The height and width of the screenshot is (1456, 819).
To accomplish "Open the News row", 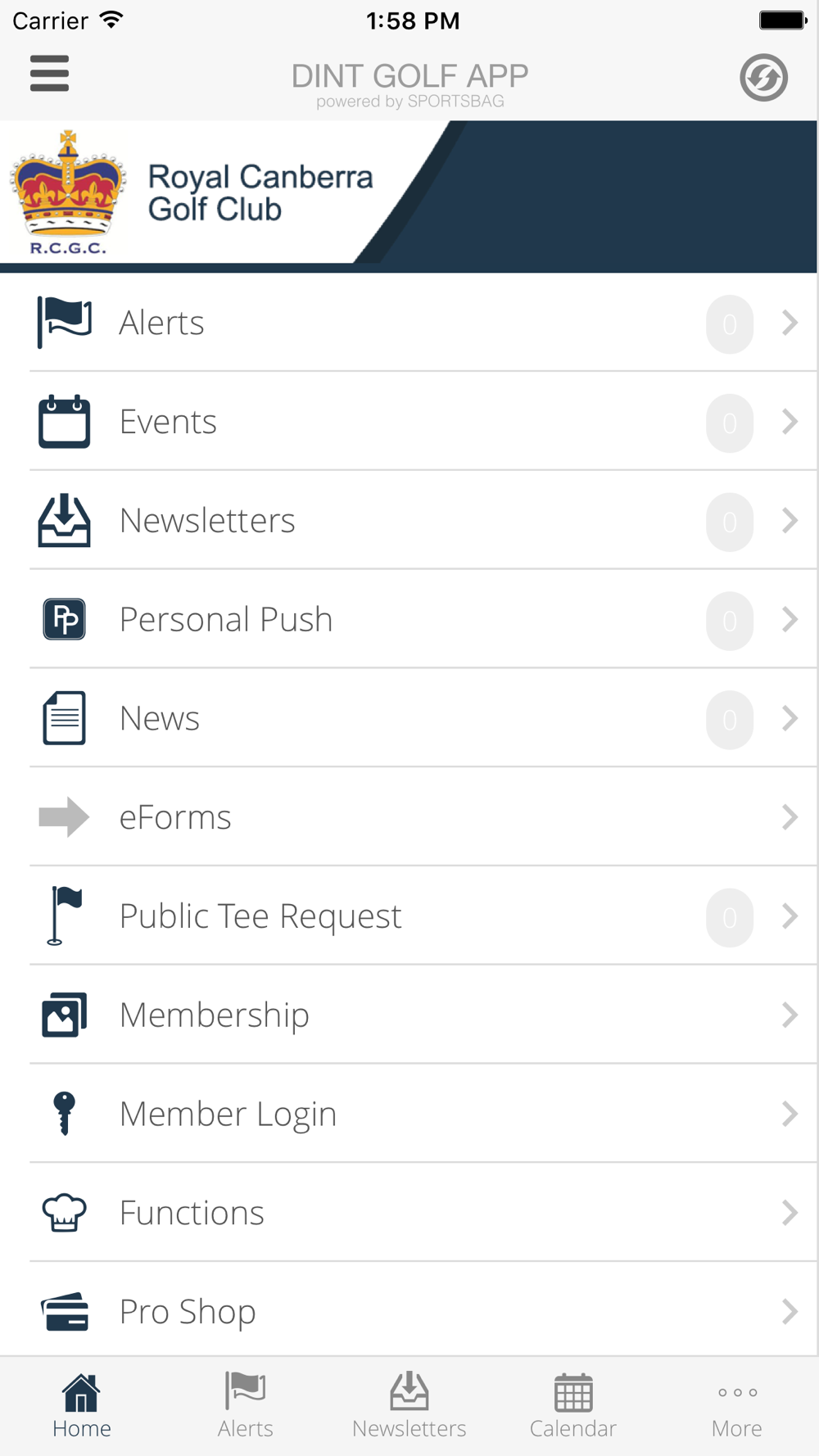I will [x=409, y=718].
